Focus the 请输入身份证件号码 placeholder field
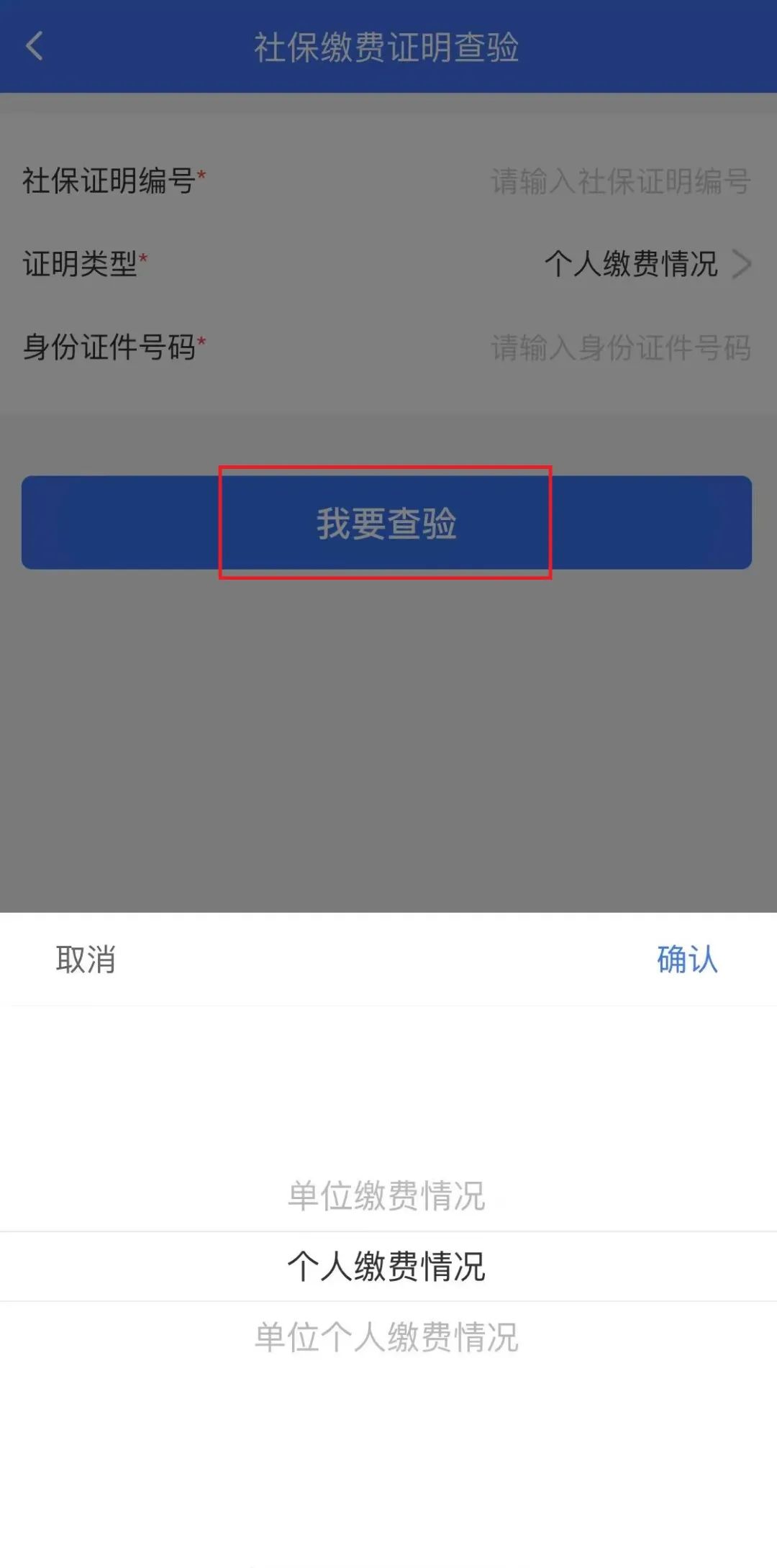The width and height of the screenshot is (777, 1568). pyautogui.click(x=619, y=347)
